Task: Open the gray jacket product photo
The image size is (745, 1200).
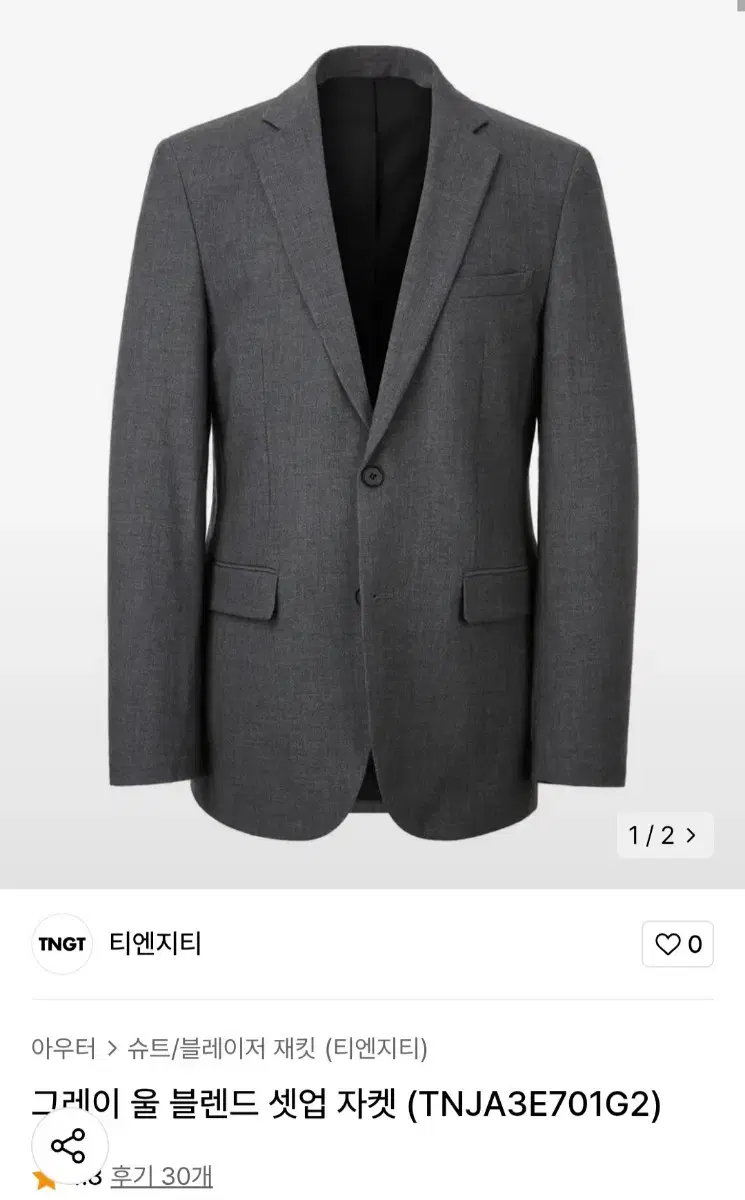Action: tap(372, 440)
